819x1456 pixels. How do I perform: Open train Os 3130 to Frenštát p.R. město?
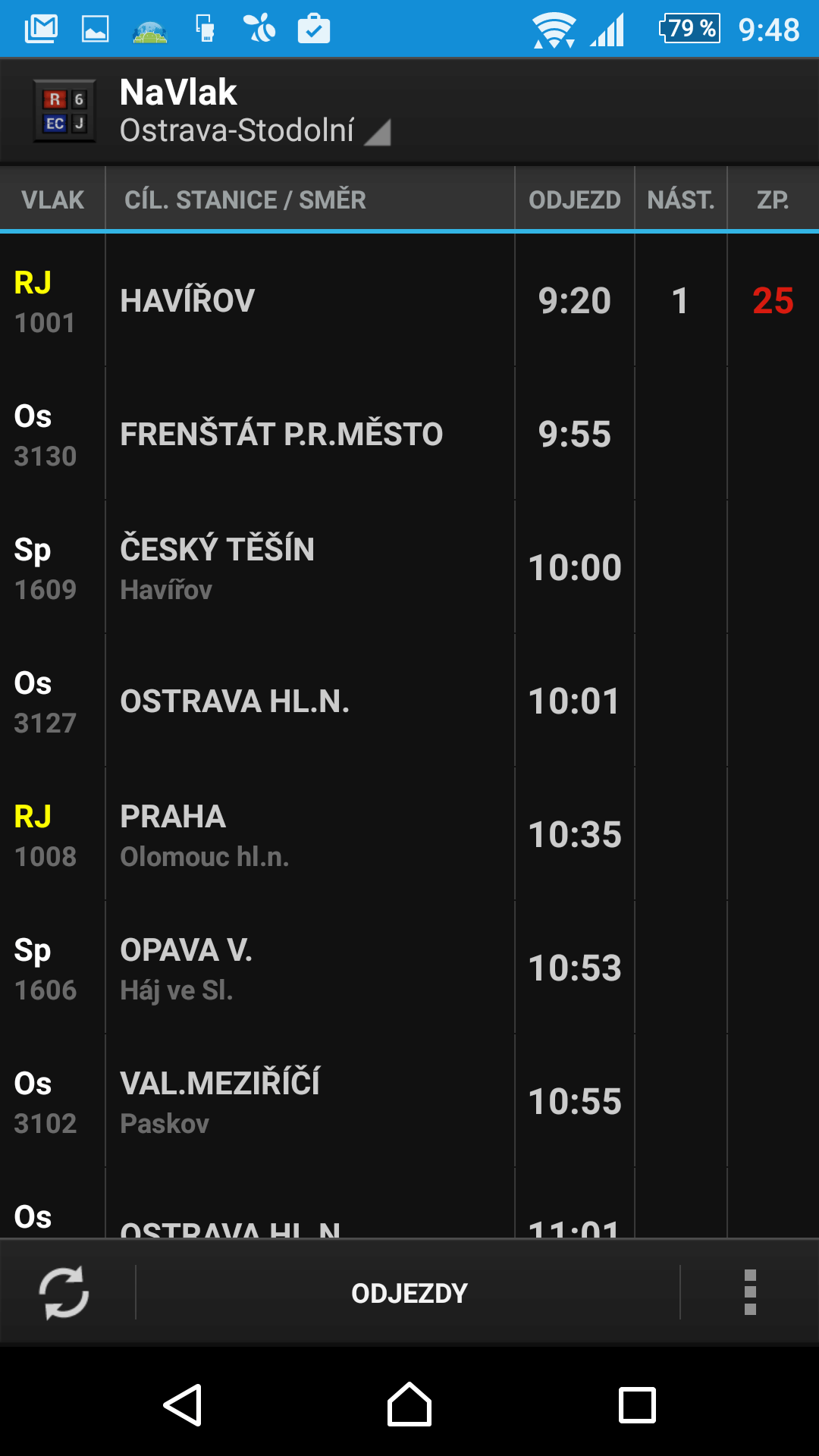(409, 434)
